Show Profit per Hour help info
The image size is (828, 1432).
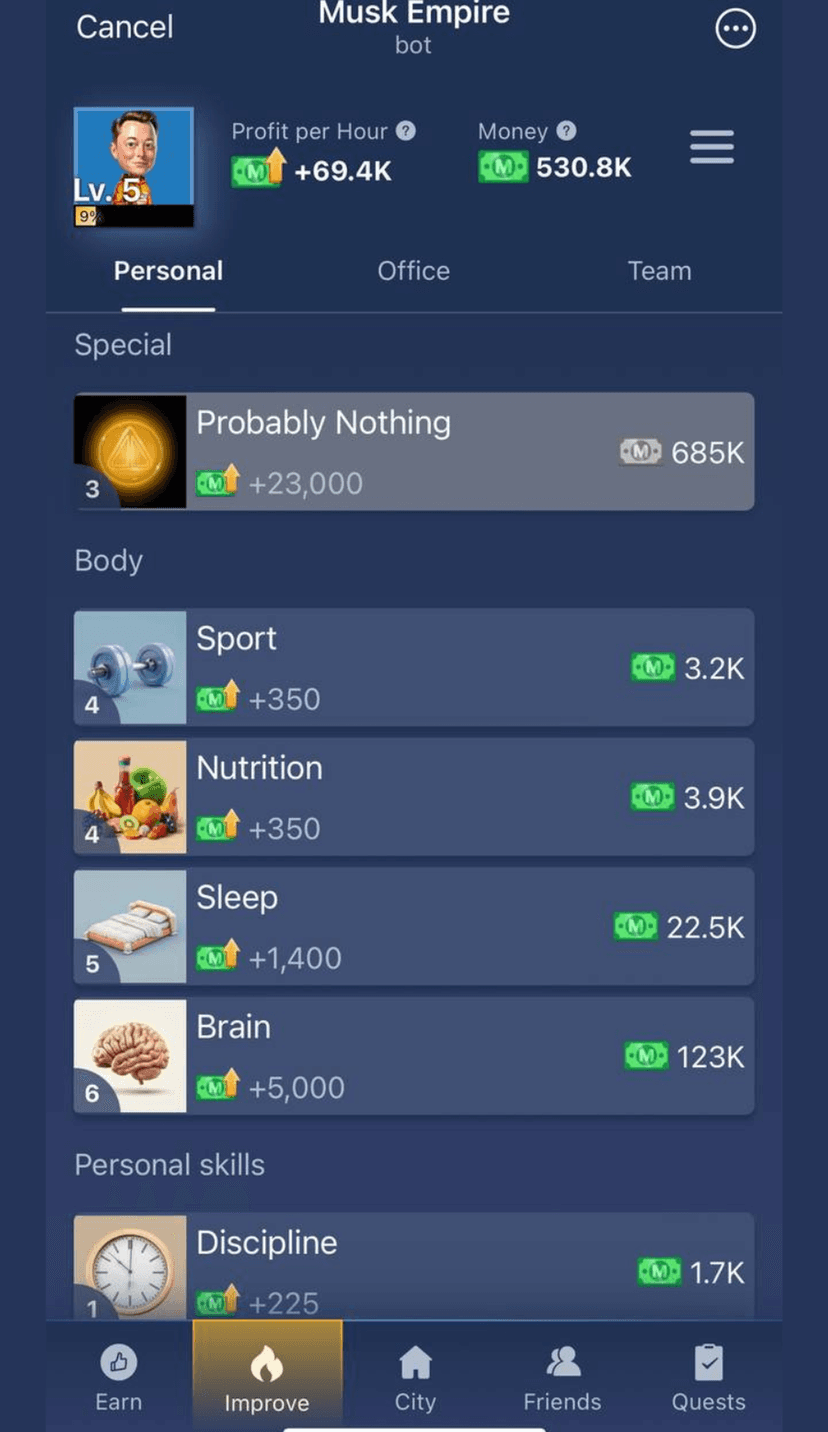tap(405, 131)
